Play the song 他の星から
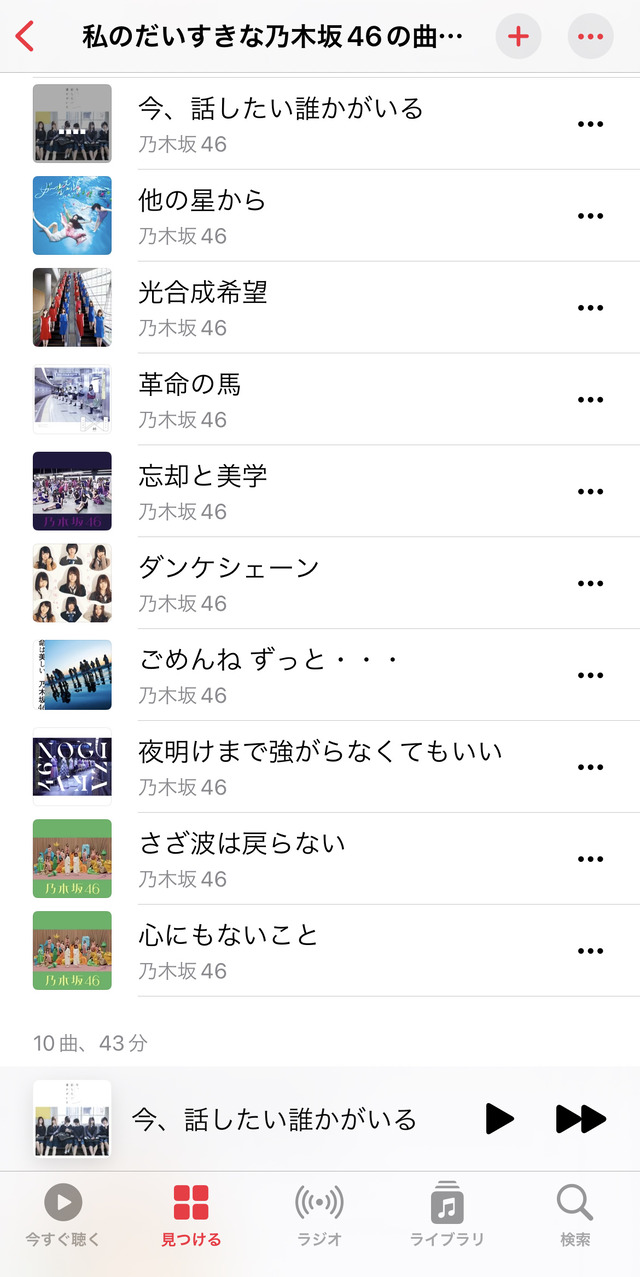The height and width of the screenshot is (1277, 640). [320, 215]
